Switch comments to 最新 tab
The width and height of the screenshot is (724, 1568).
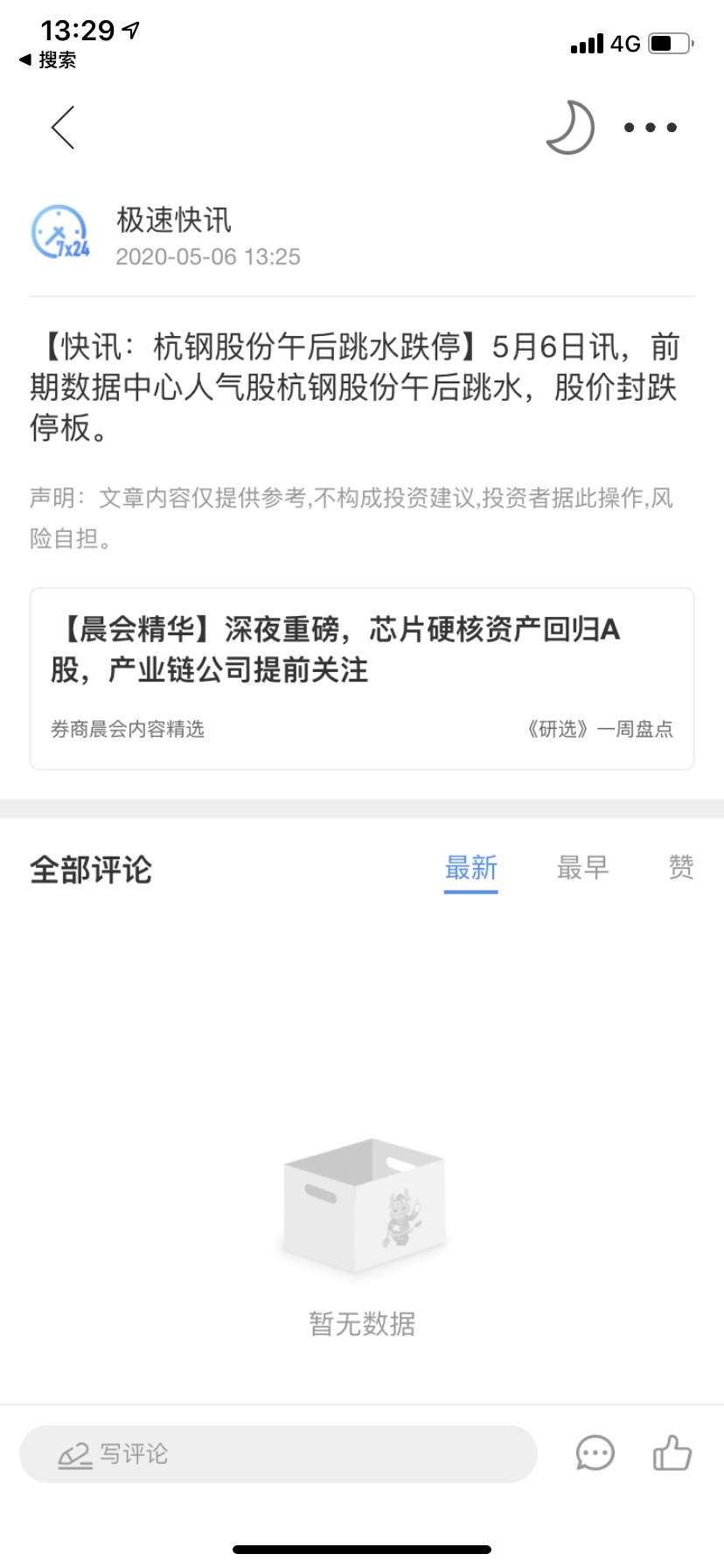[x=471, y=868]
